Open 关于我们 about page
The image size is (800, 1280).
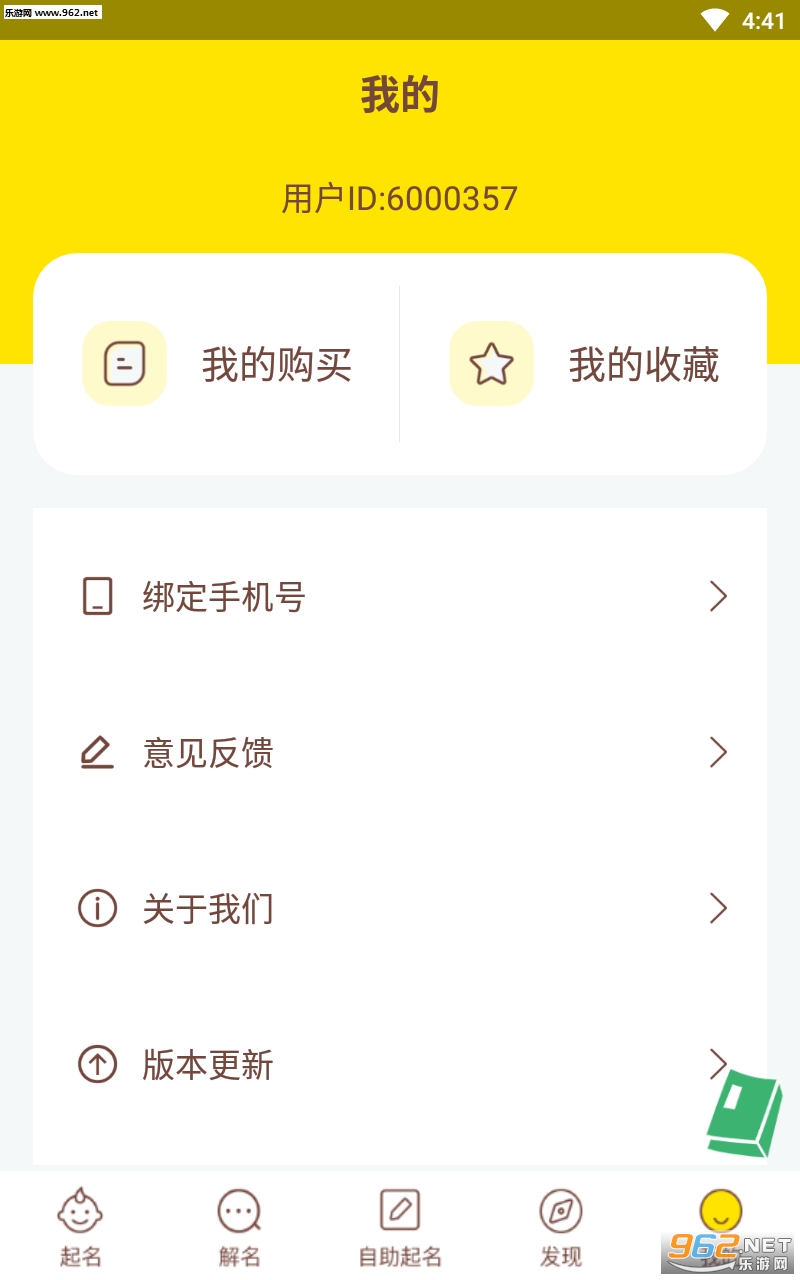(x=400, y=909)
